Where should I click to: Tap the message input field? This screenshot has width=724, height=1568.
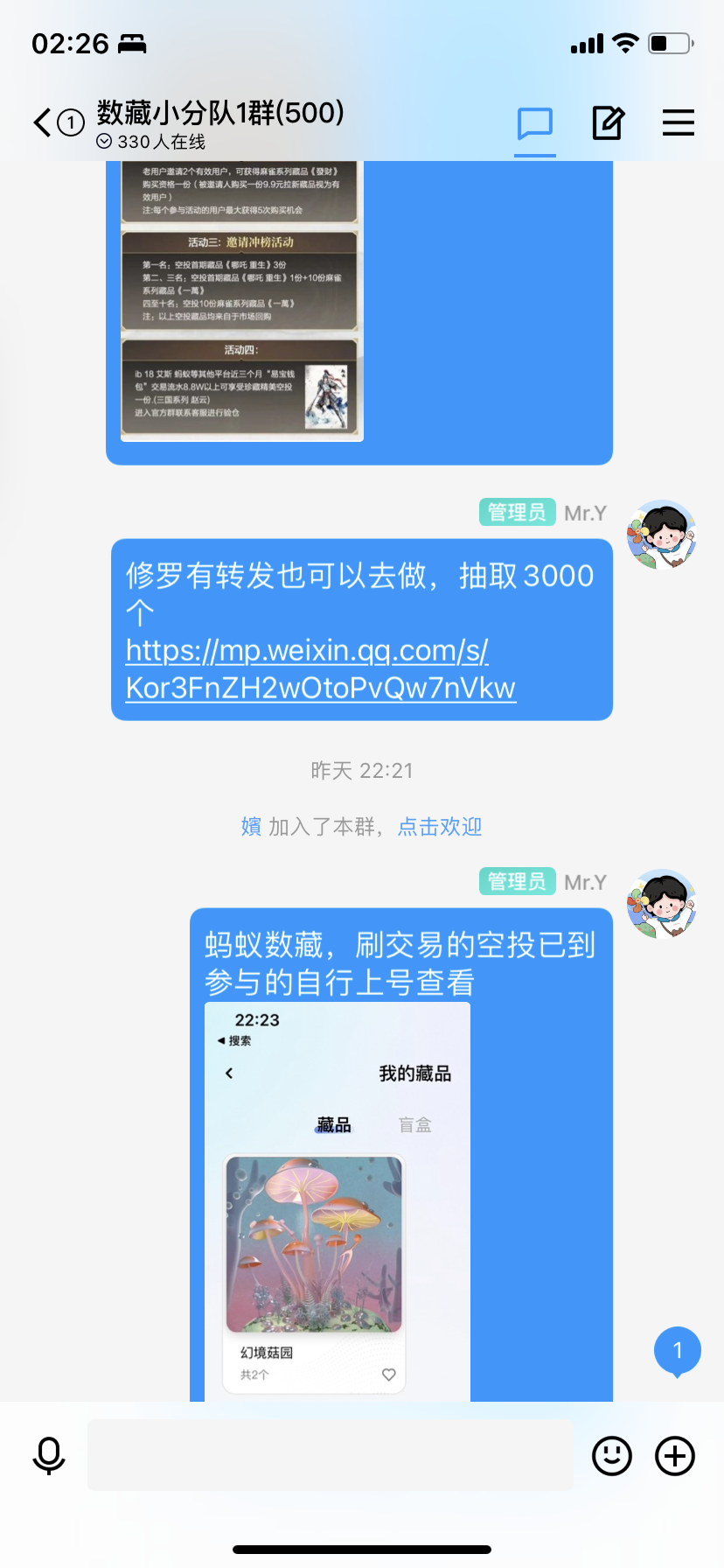(332, 1455)
